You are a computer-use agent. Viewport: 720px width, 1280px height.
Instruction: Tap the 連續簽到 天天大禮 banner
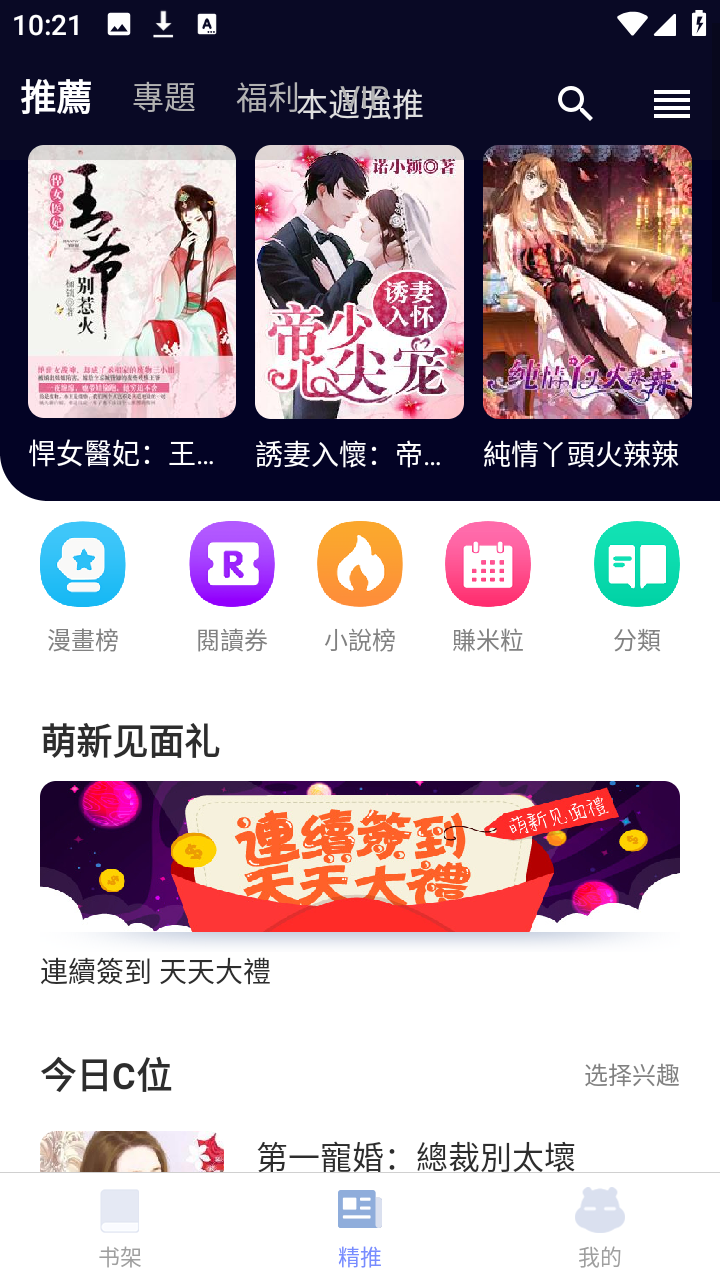359,855
